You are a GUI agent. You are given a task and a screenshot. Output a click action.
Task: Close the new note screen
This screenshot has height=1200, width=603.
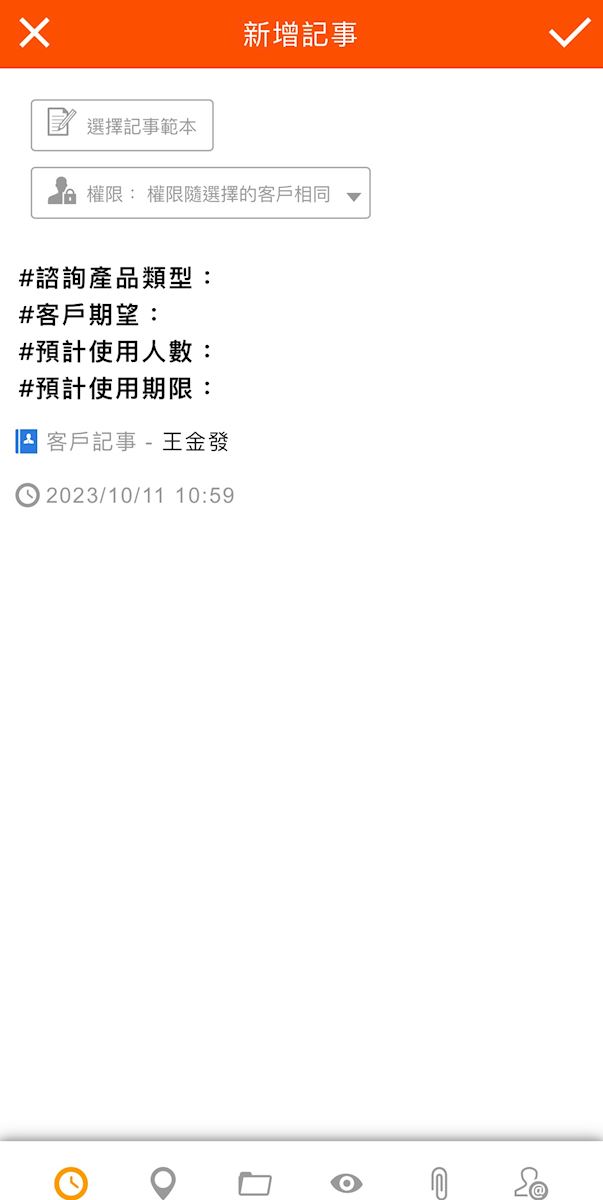34,33
